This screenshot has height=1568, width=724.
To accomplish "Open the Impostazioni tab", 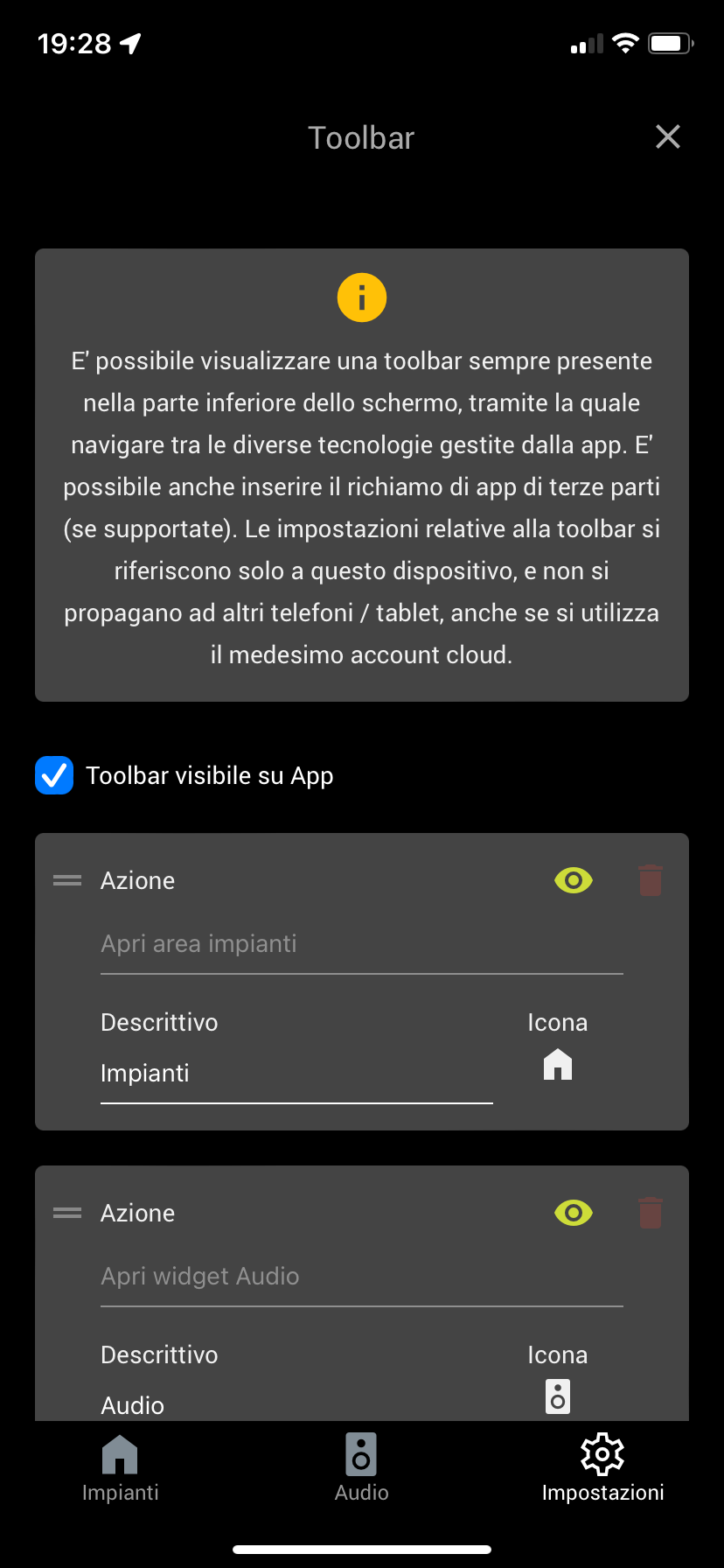I will click(x=602, y=1468).
